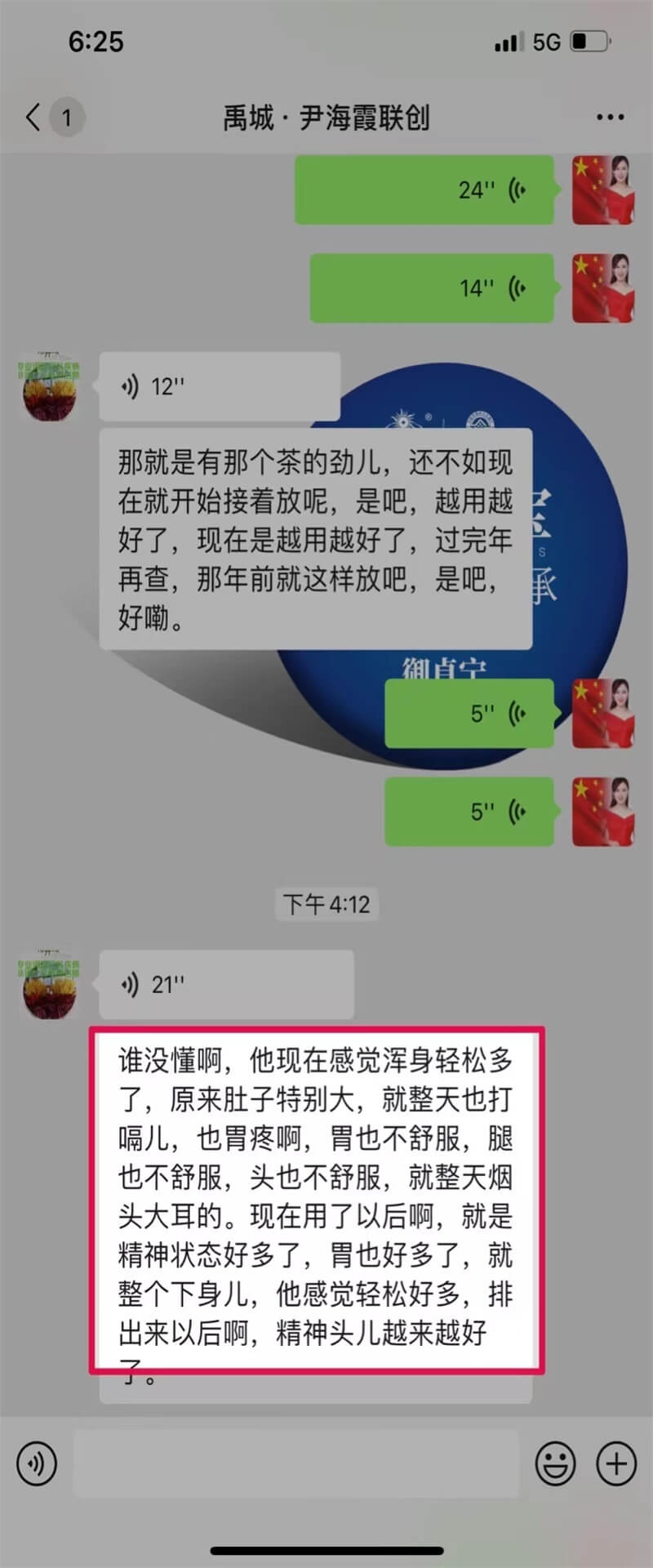
Task: Open the chat overflow menu
Action: pyautogui.click(x=610, y=118)
